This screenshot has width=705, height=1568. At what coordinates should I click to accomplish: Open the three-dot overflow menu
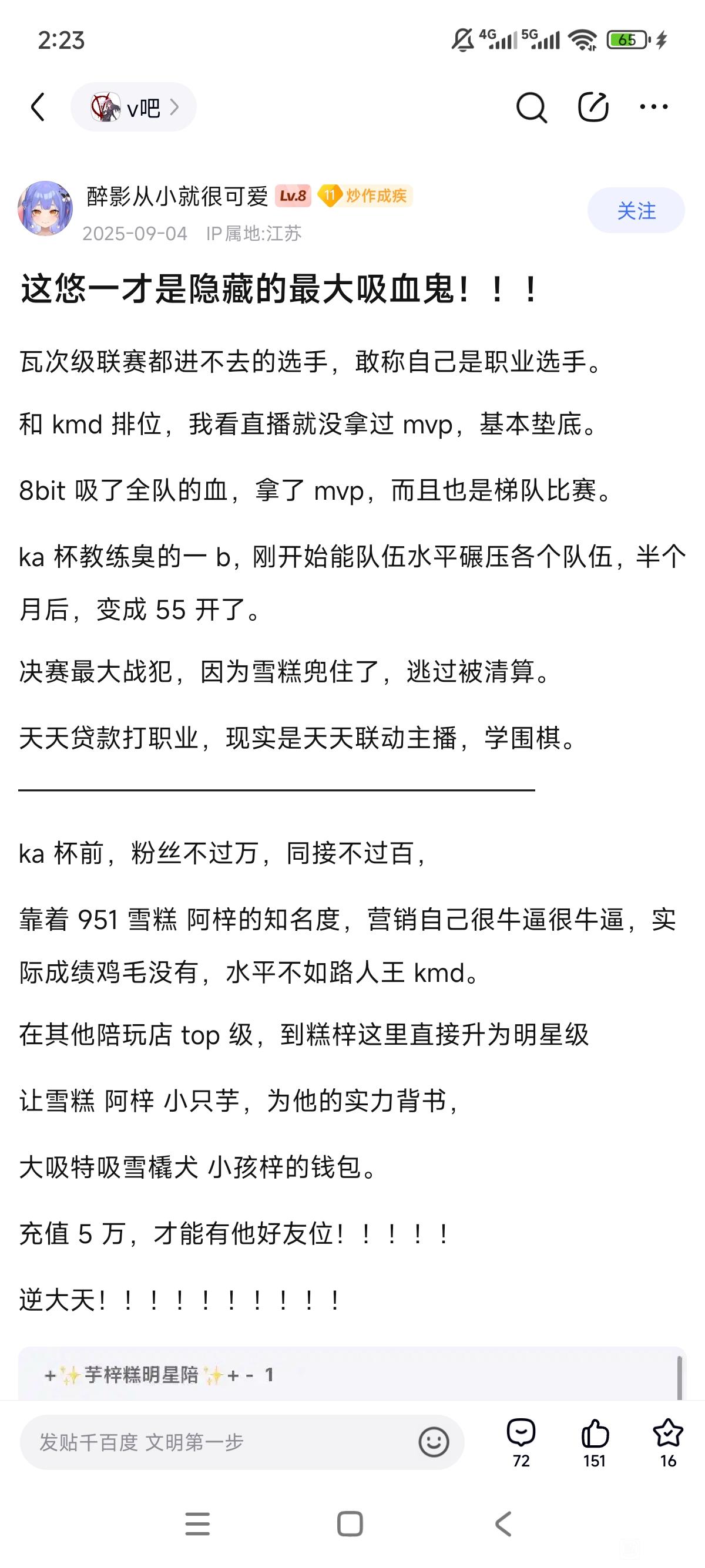pos(654,107)
